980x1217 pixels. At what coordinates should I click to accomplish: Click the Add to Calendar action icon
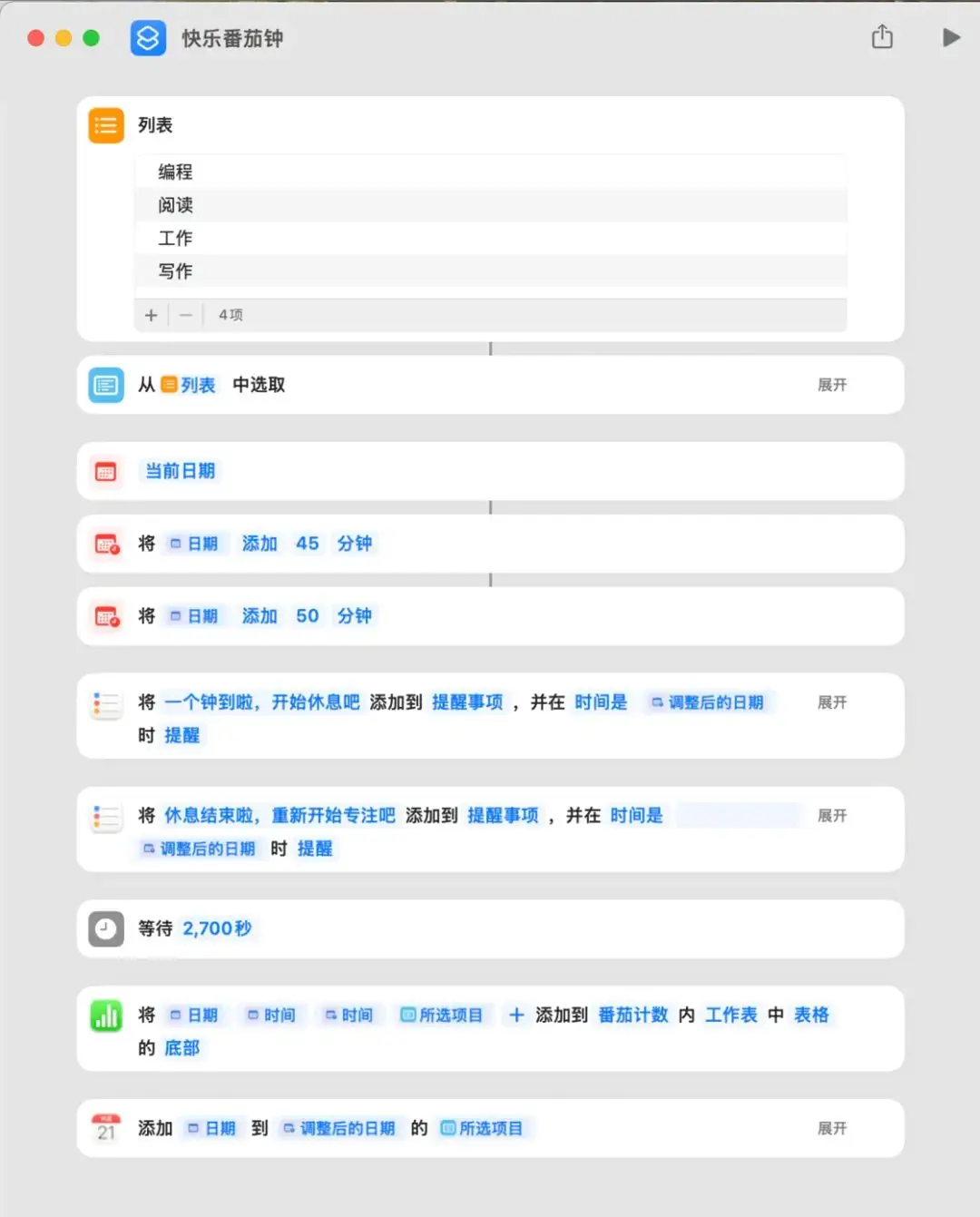(x=105, y=1128)
